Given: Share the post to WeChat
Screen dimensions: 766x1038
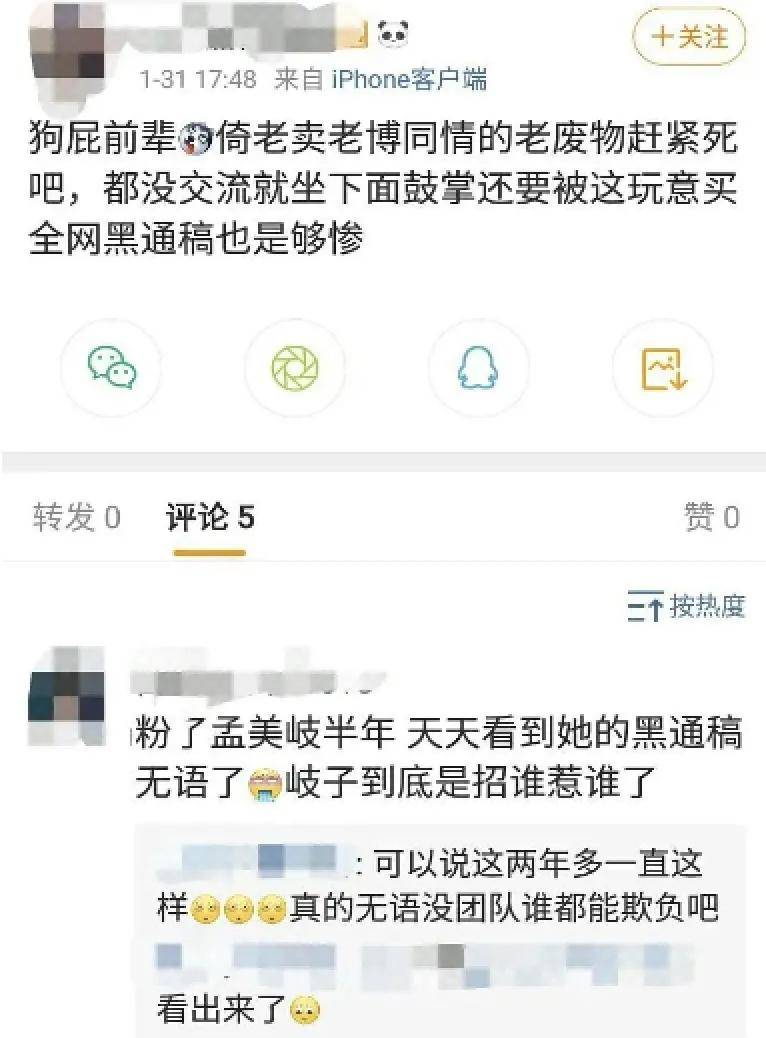Looking at the screenshot, I should [x=112, y=368].
